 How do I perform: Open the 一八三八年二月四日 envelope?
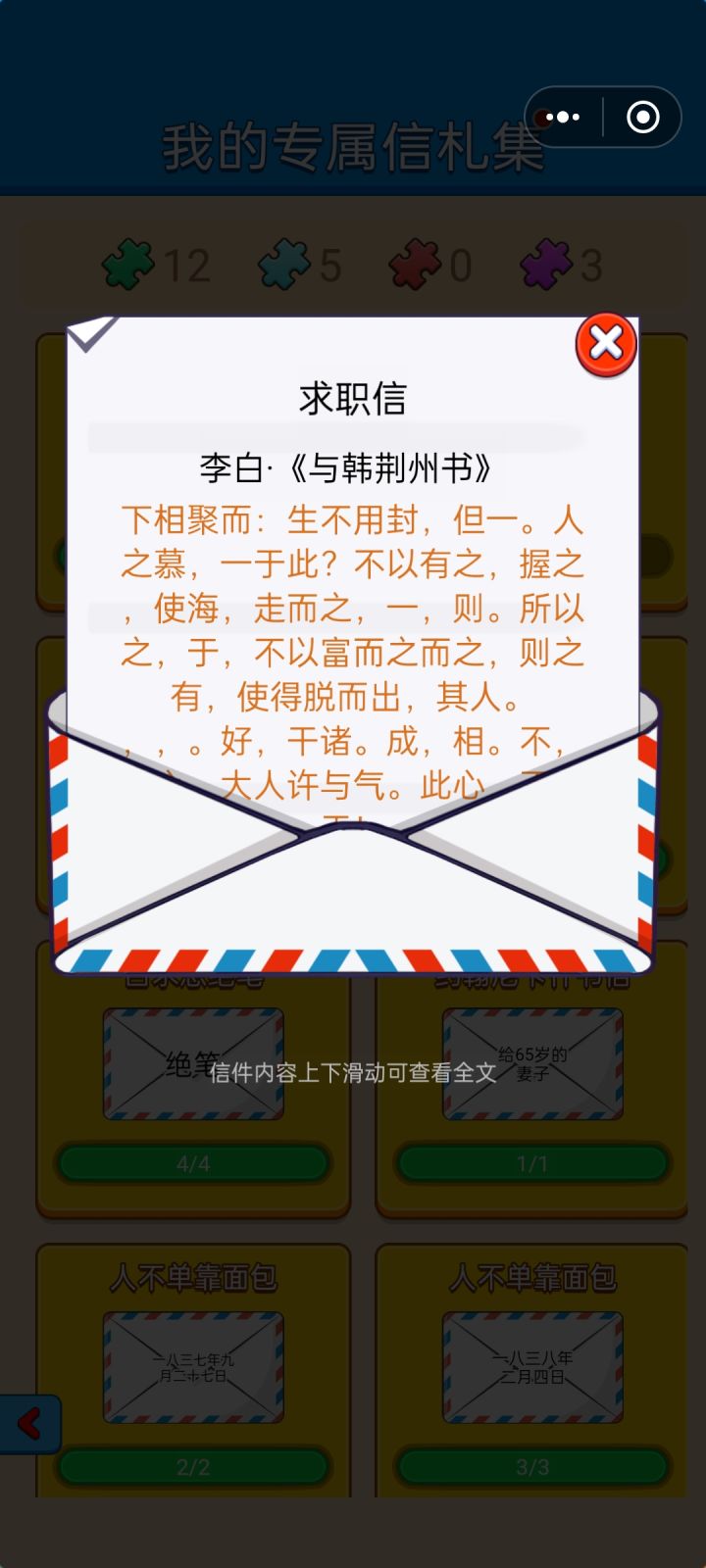click(530, 1365)
